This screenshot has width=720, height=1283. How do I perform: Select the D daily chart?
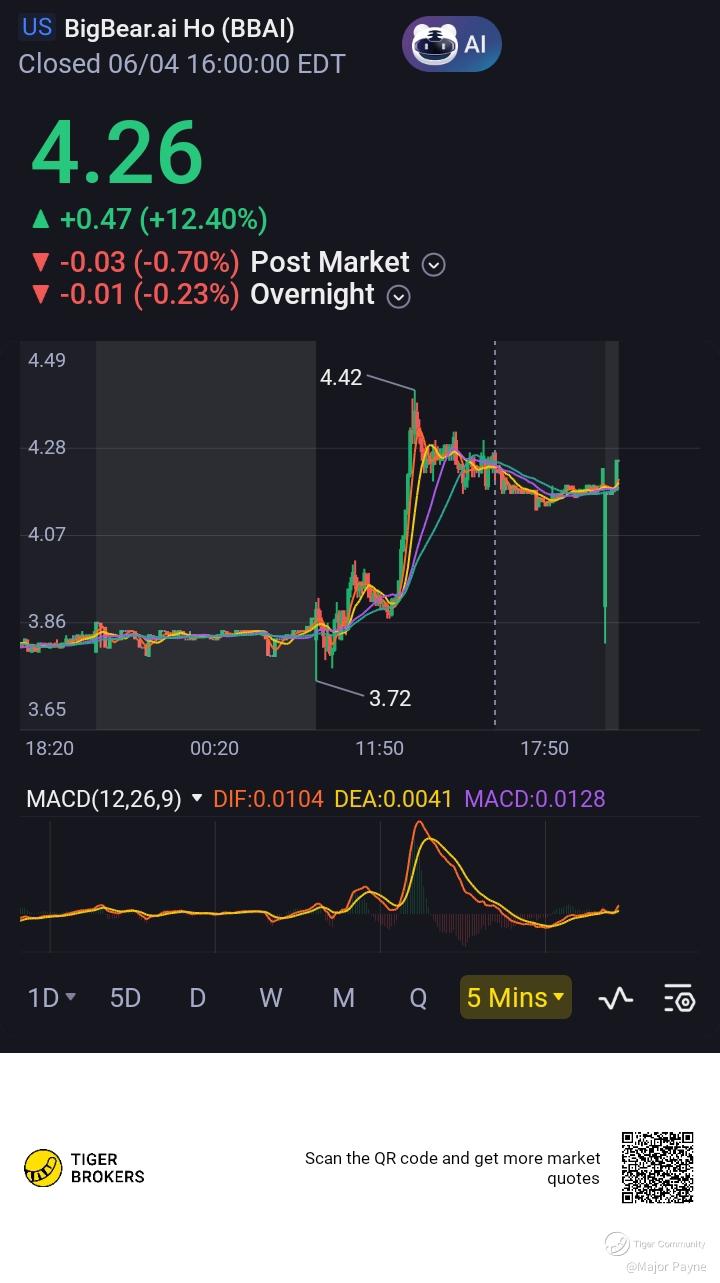[x=197, y=997]
